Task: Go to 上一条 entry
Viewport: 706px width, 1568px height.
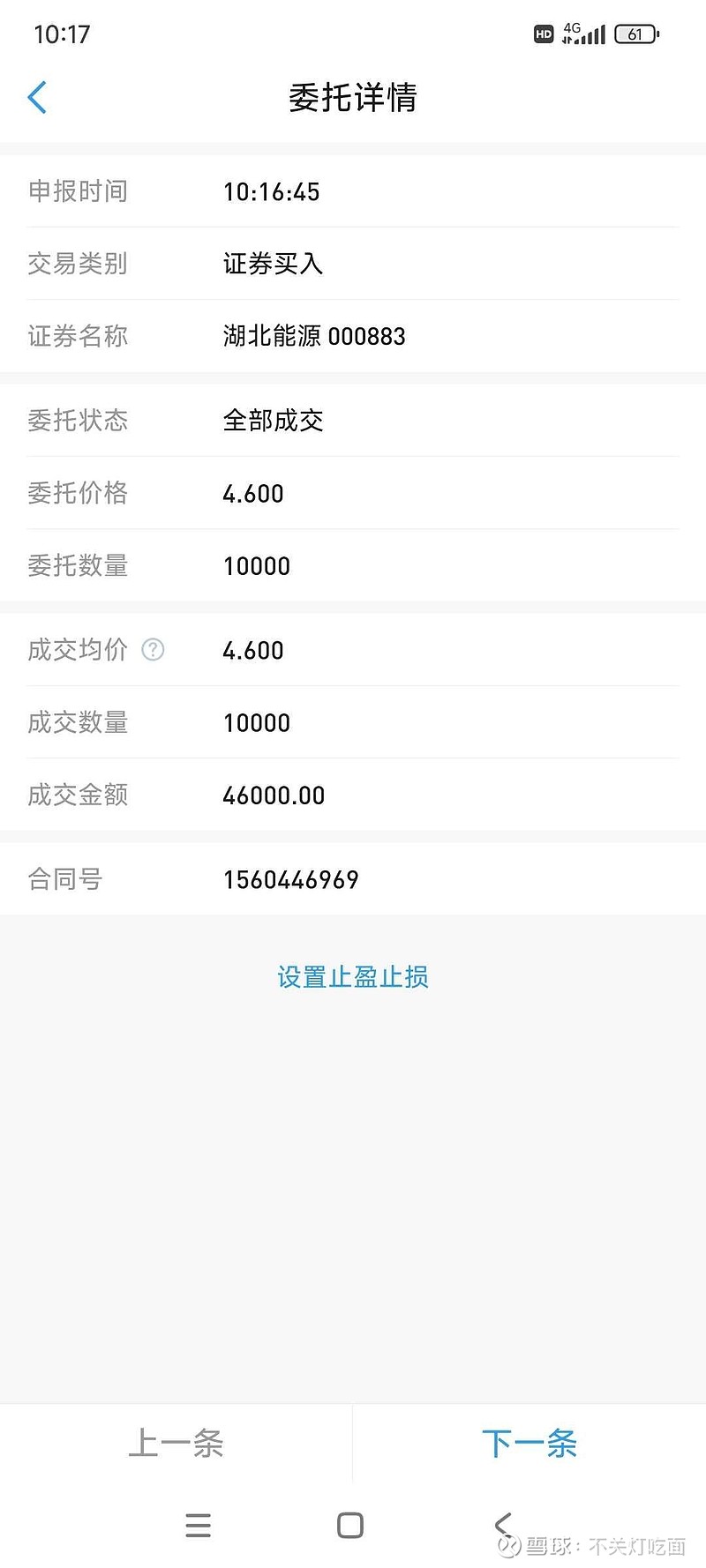Action: pos(176,1444)
